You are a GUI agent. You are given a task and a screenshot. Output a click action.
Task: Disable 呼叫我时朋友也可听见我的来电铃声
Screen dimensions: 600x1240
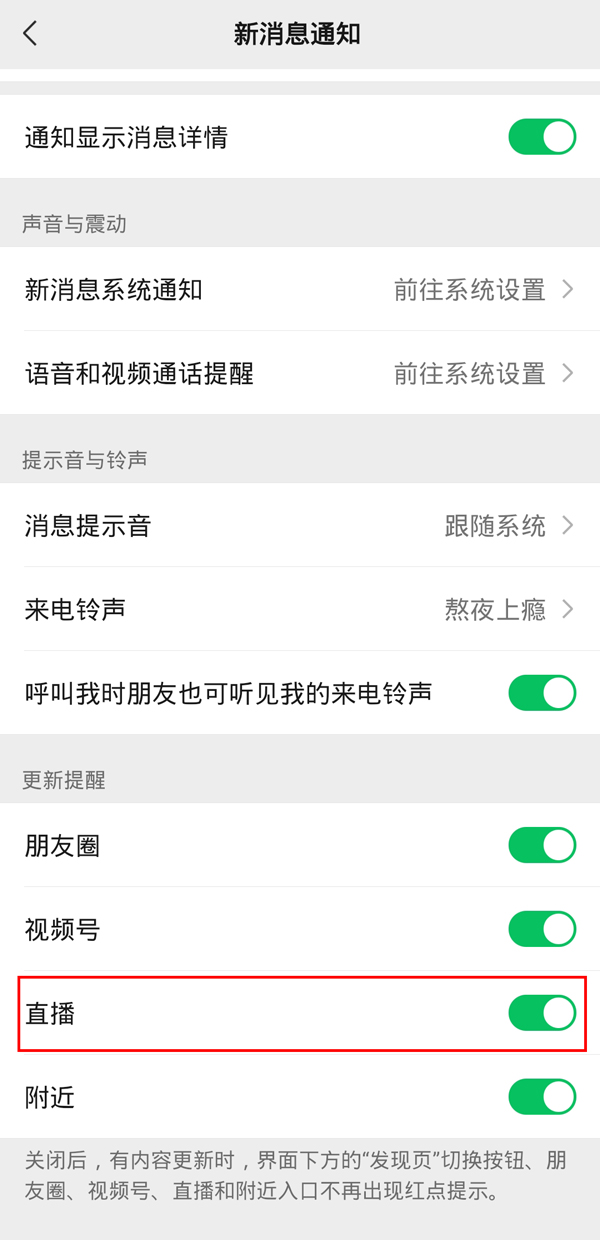542,693
